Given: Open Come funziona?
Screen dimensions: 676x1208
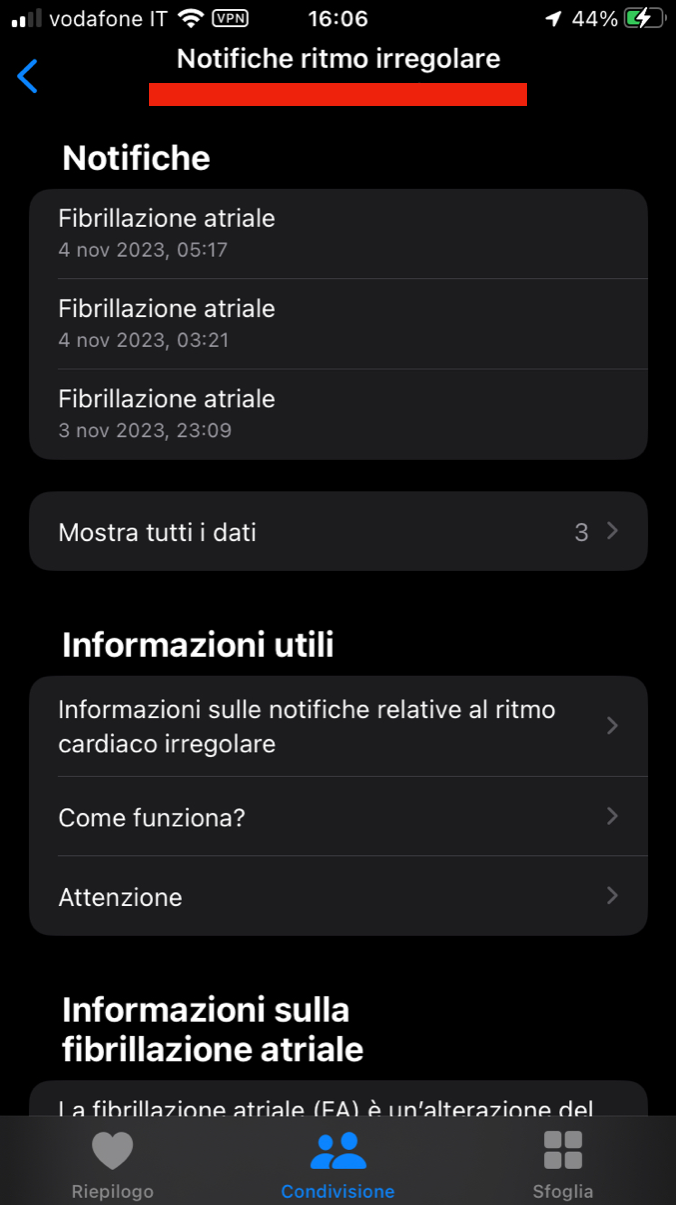Looking at the screenshot, I should click(x=338, y=816).
